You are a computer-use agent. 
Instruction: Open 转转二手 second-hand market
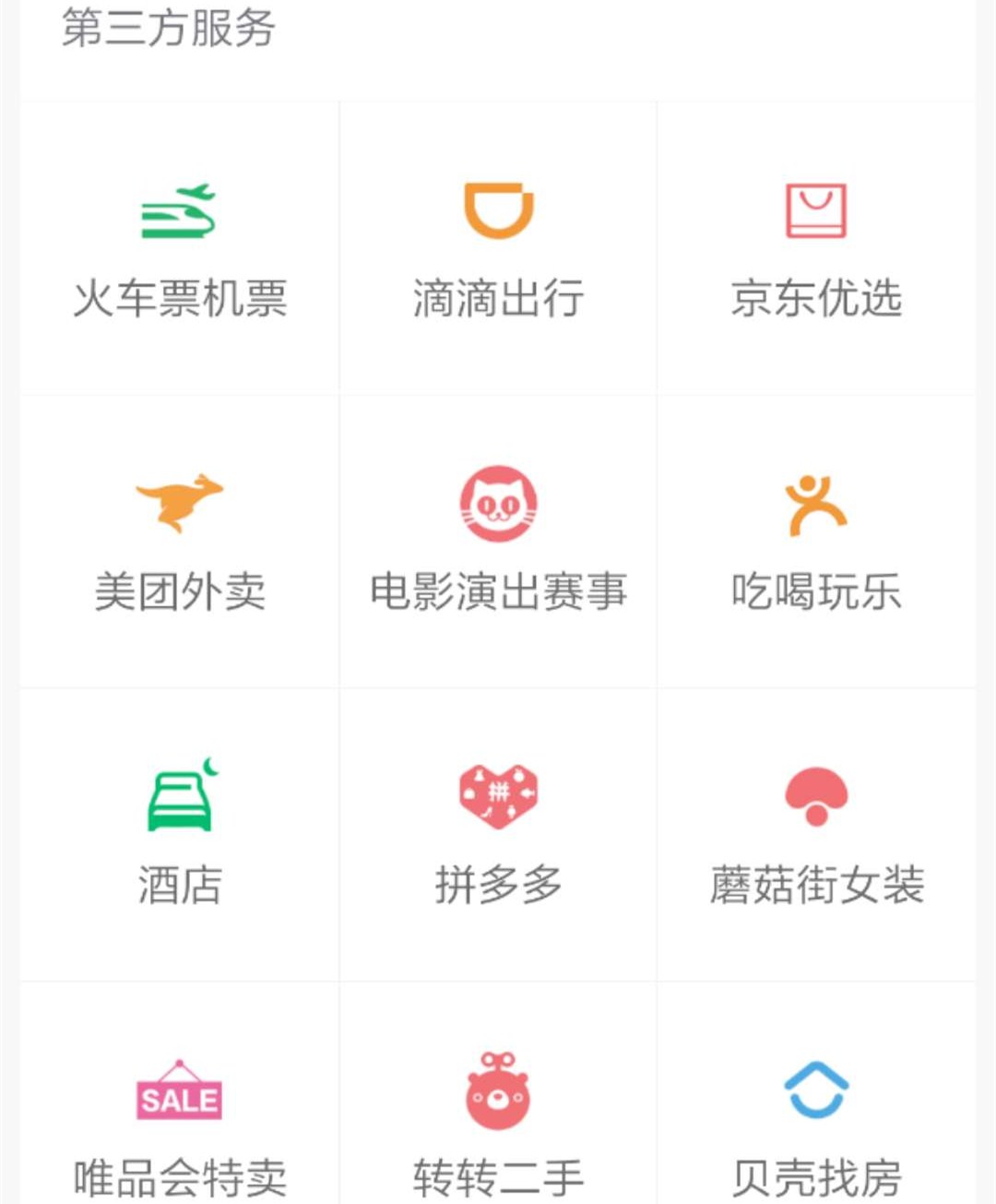pos(498,1126)
